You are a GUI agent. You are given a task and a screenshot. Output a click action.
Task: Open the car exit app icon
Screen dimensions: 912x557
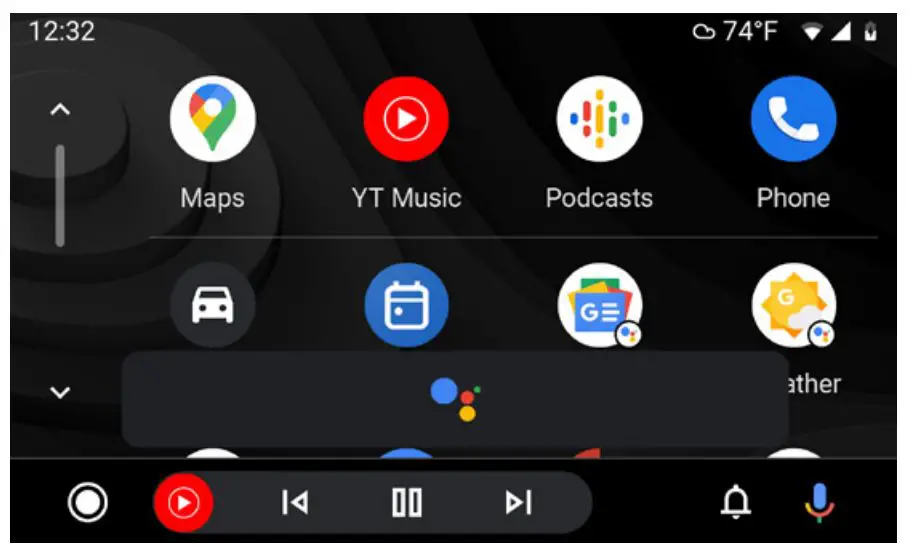tap(212, 305)
